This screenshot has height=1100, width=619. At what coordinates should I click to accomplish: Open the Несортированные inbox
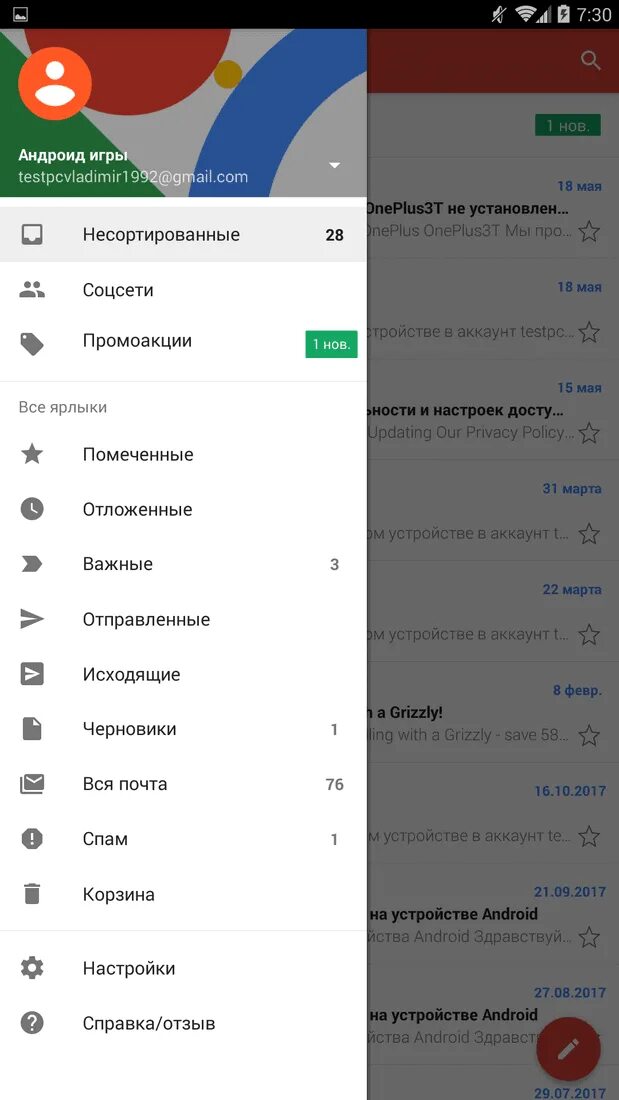[183, 234]
